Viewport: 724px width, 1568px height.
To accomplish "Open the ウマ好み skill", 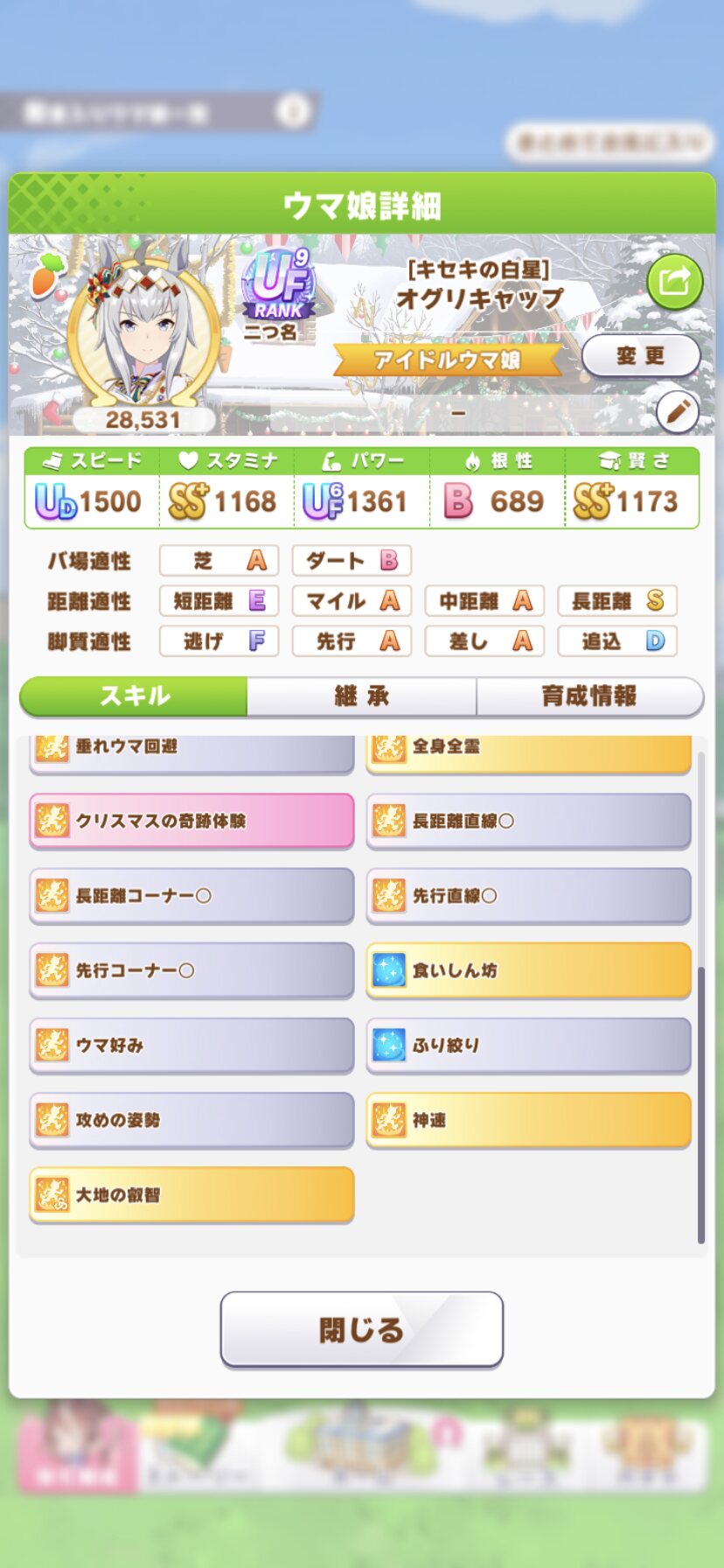I will 191,1045.
